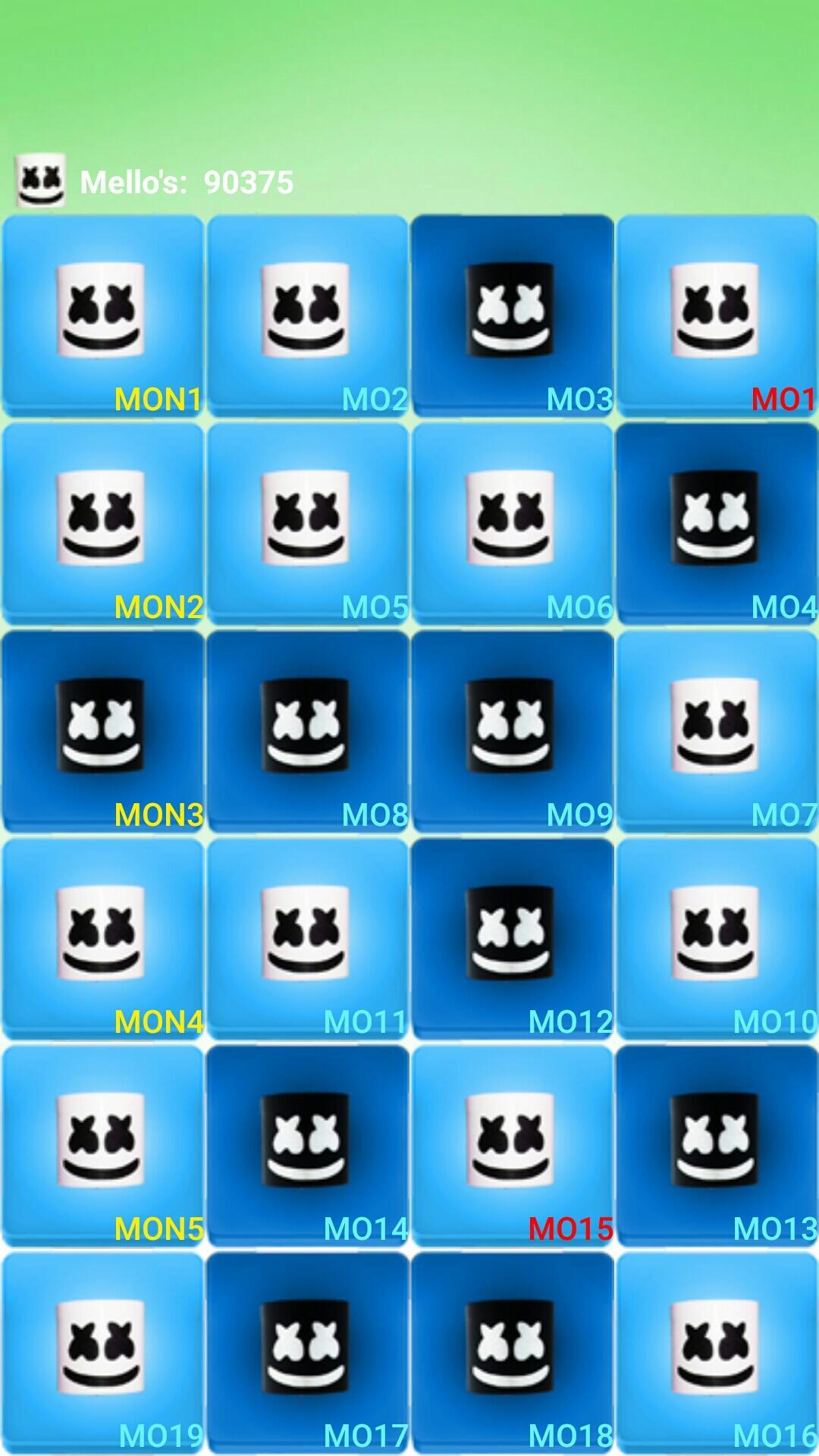The image size is (819, 1456).
Task: Play the MO5 pad
Action: pyautogui.click(x=307, y=523)
